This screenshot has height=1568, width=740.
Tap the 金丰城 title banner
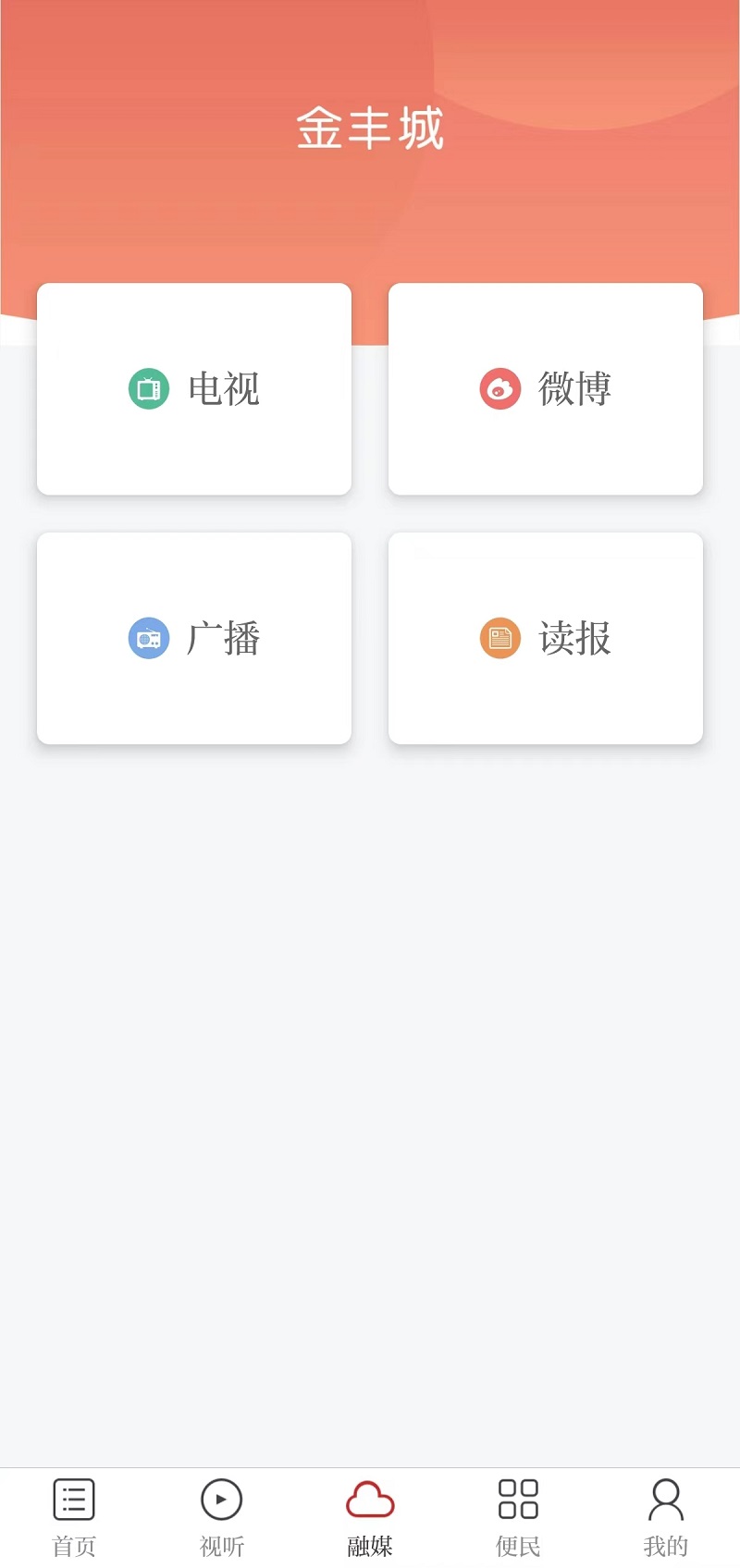(x=370, y=129)
